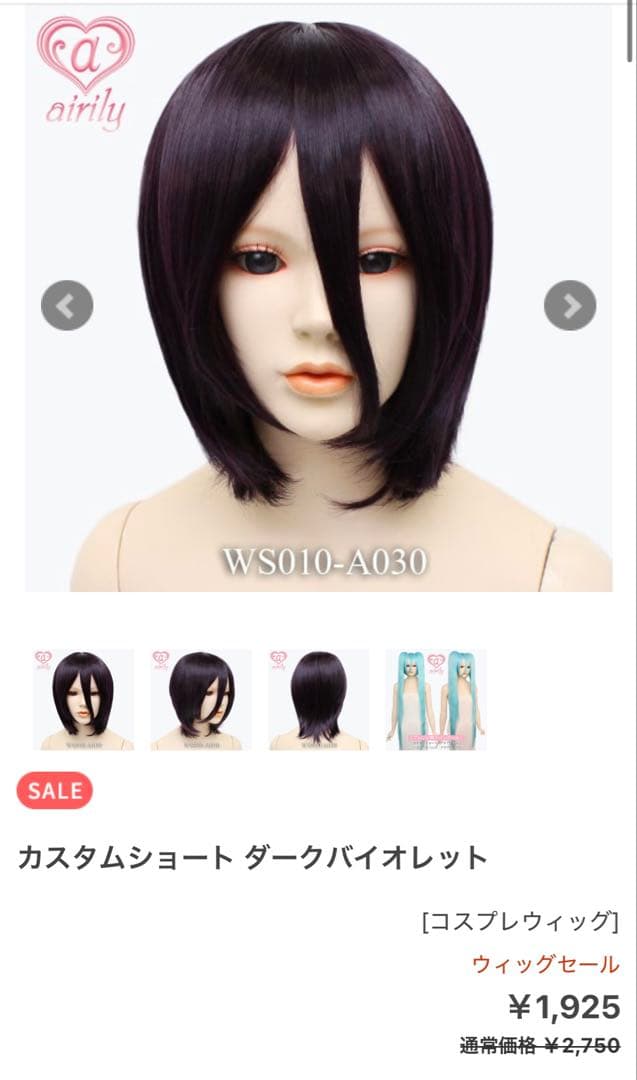View the back-view wig thumbnail
The image size is (637, 1080).
[318, 699]
